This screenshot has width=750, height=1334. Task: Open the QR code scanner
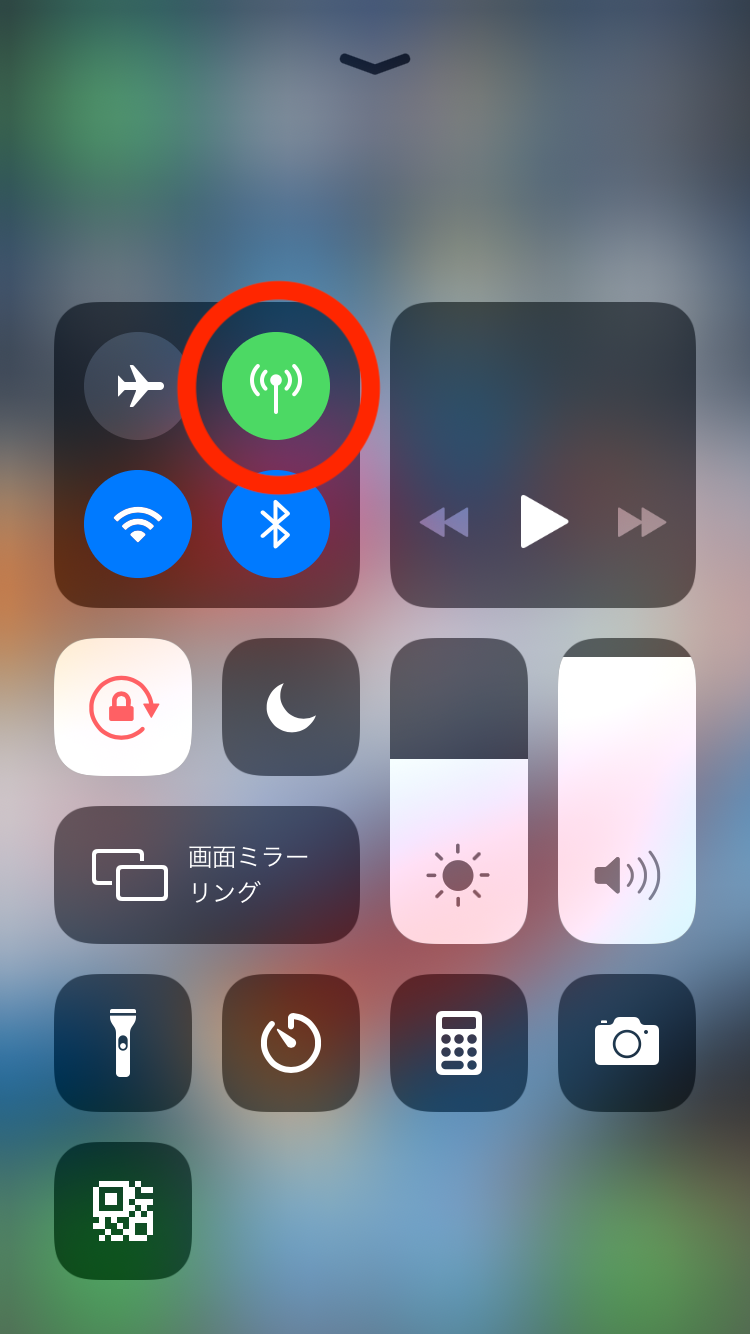pos(123,1211)
